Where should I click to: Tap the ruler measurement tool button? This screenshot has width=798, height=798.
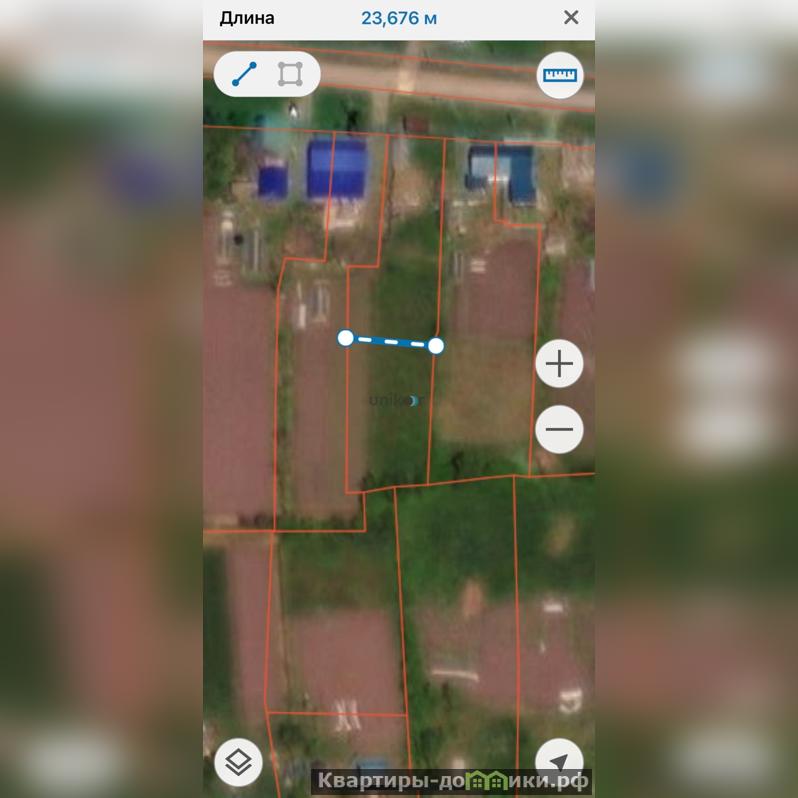pyautogui.click(x=560, y=75)
